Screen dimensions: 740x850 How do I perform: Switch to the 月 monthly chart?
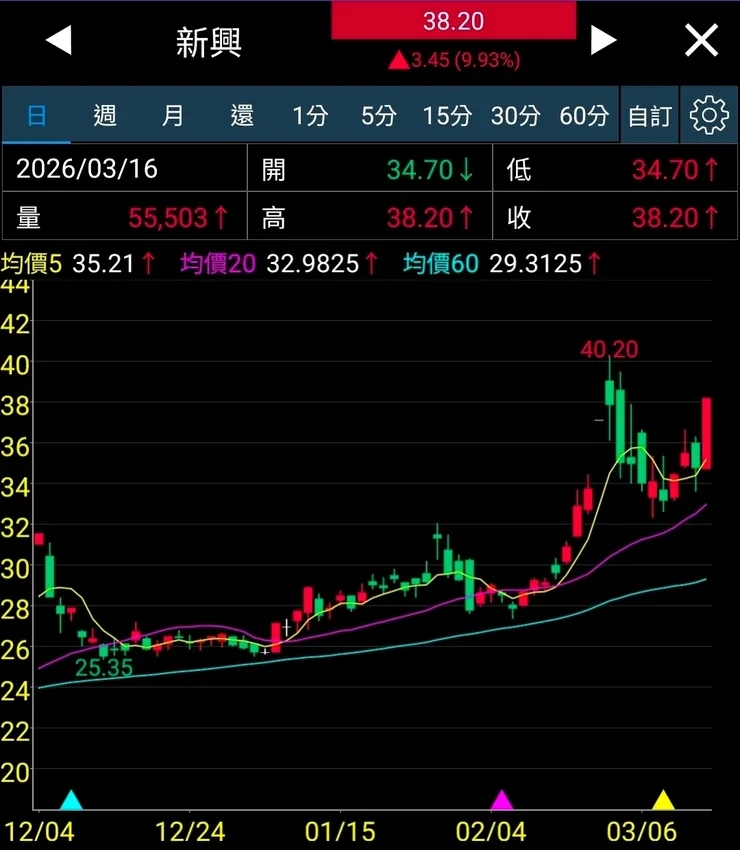(x=173, y=116)
